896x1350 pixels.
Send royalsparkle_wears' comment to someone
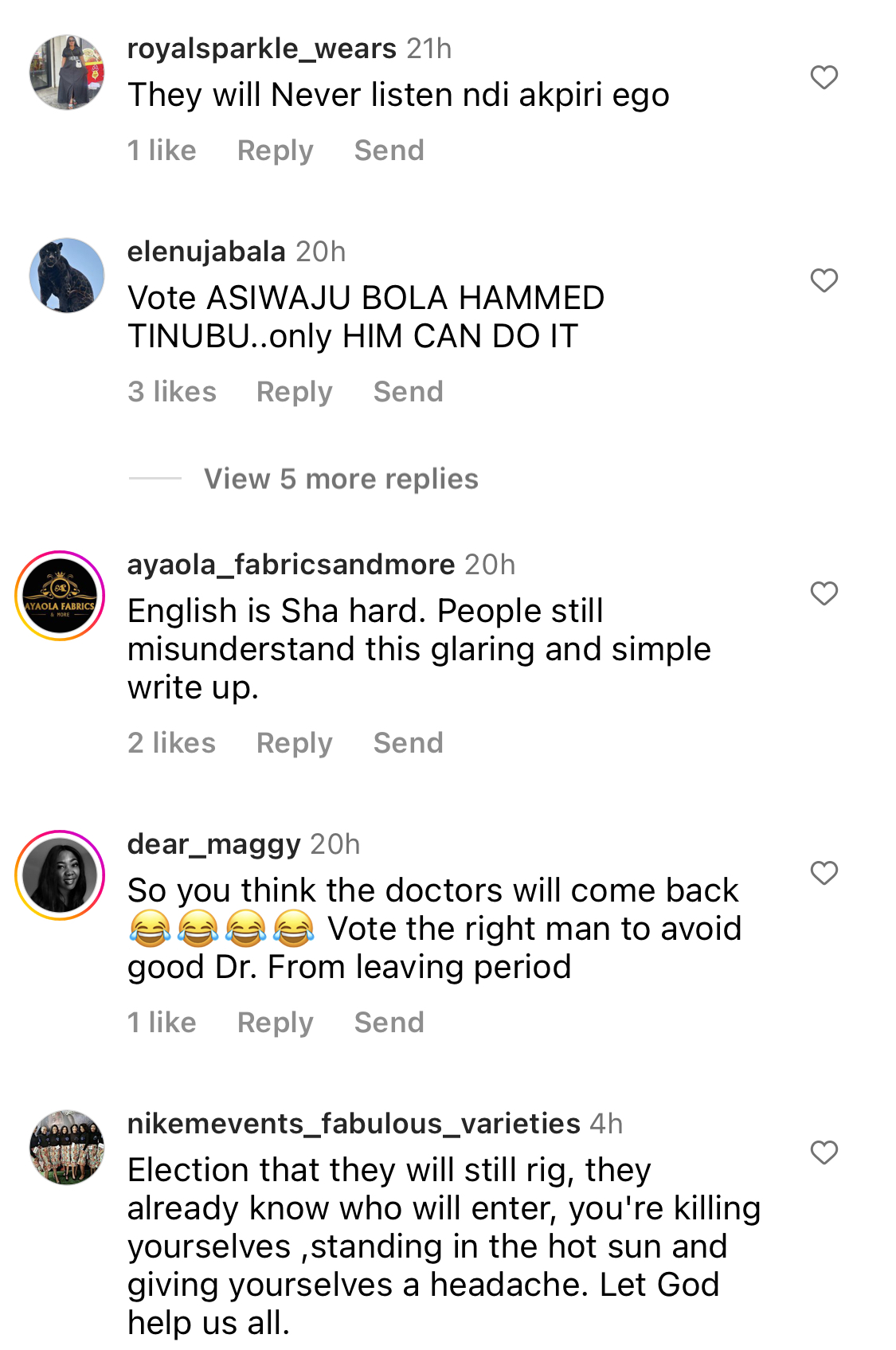click(389, 151)
